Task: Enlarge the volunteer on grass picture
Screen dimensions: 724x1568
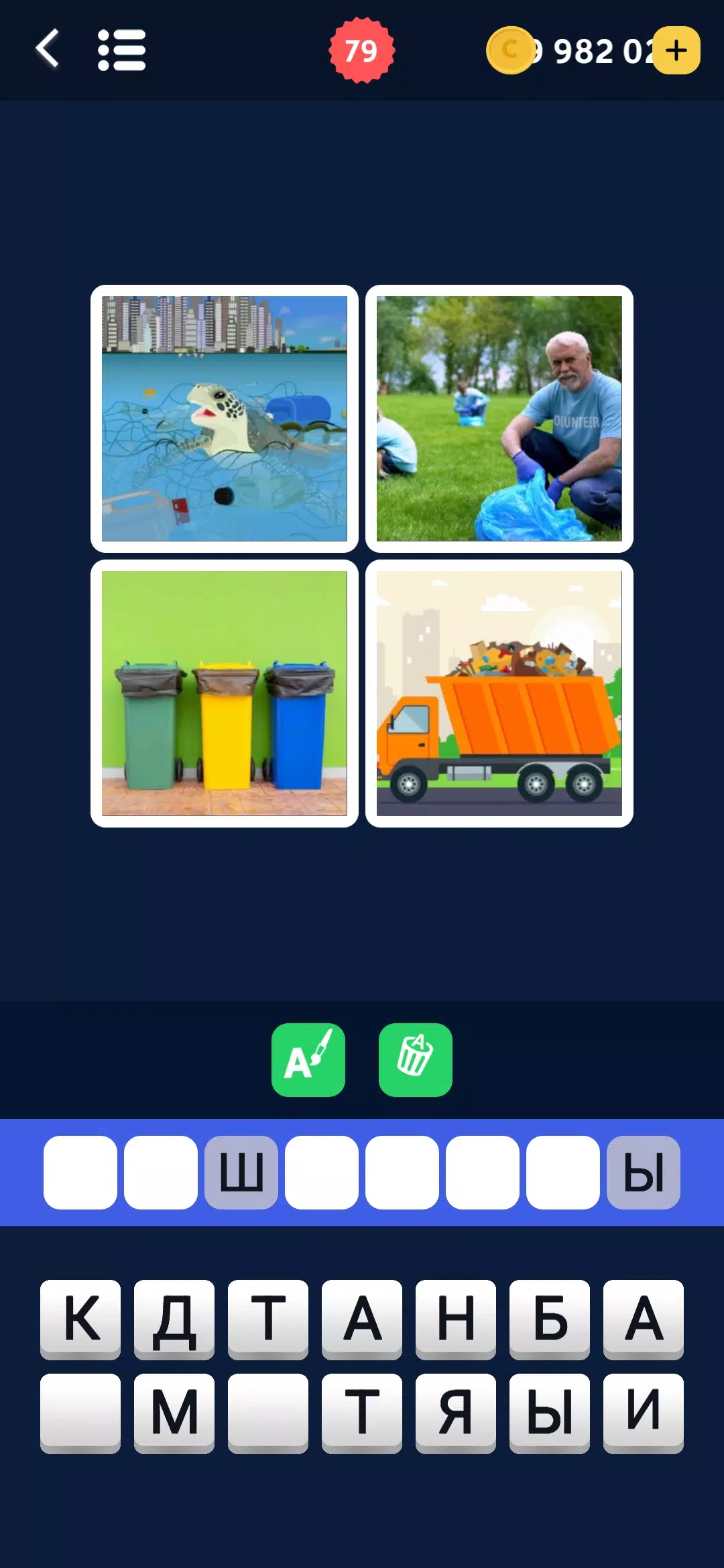Action: [x=499, y=419]
